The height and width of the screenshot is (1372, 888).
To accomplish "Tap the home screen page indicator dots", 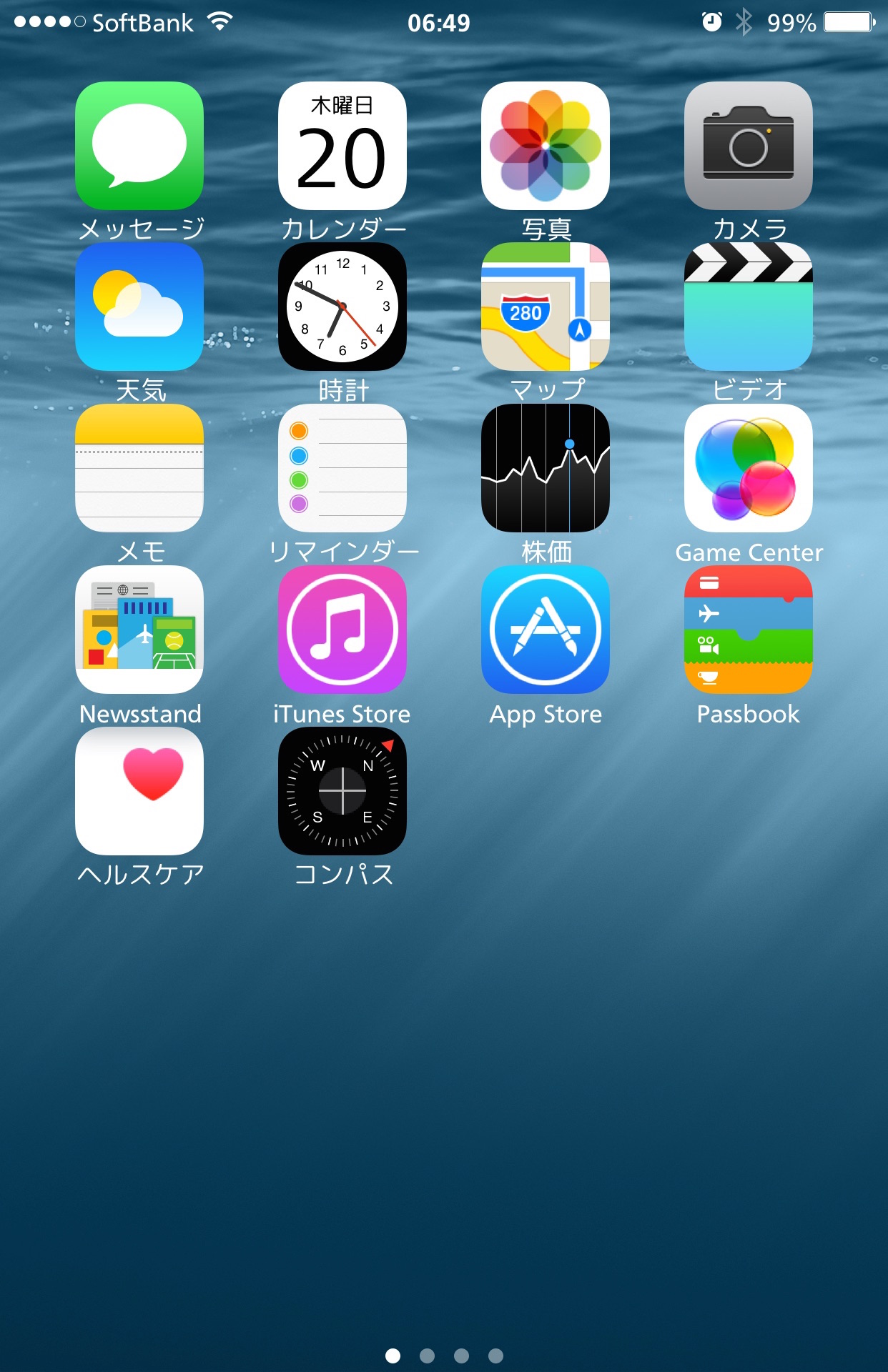I will (444, 1356).
